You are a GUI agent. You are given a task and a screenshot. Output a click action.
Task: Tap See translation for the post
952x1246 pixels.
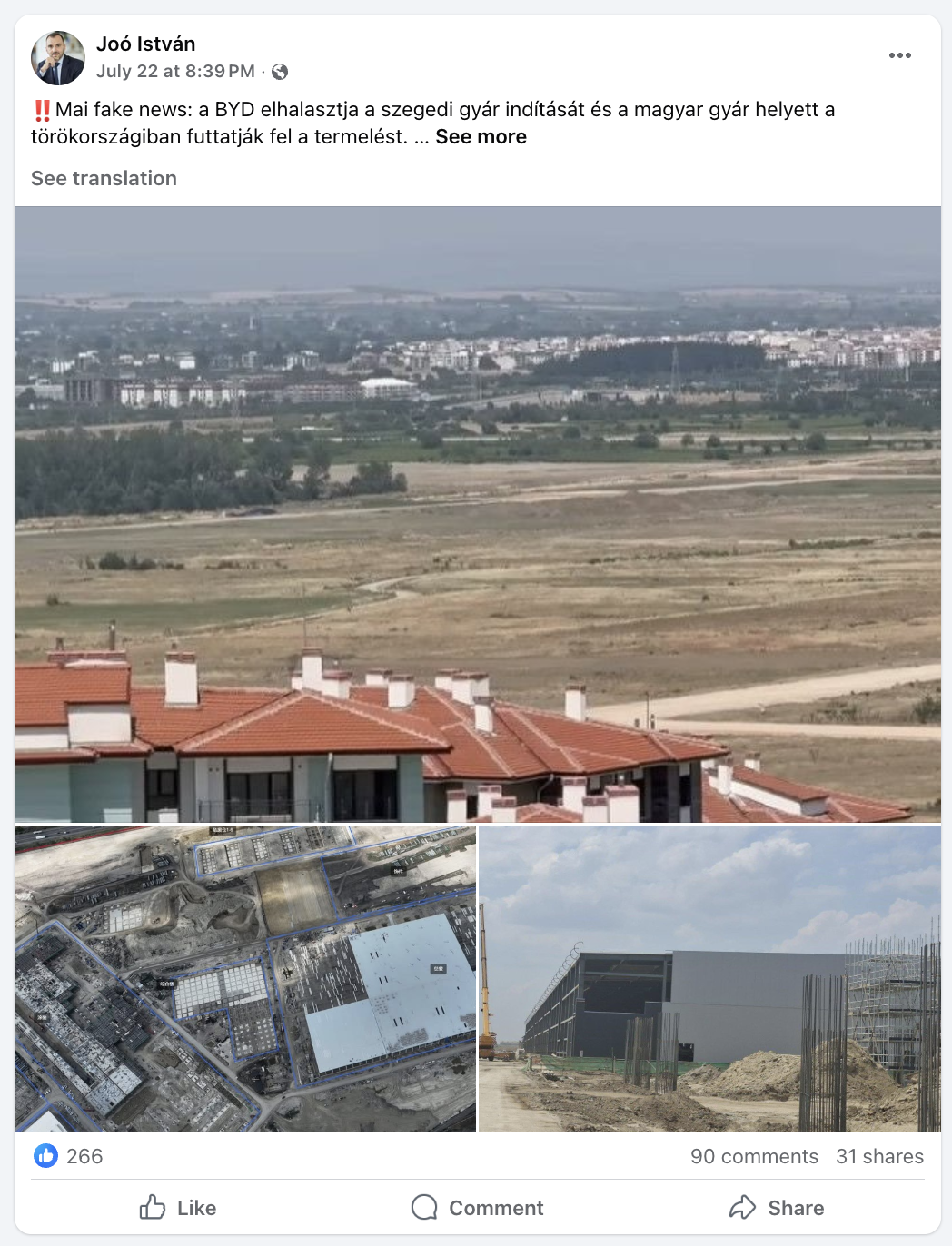(x=104, y=178)
